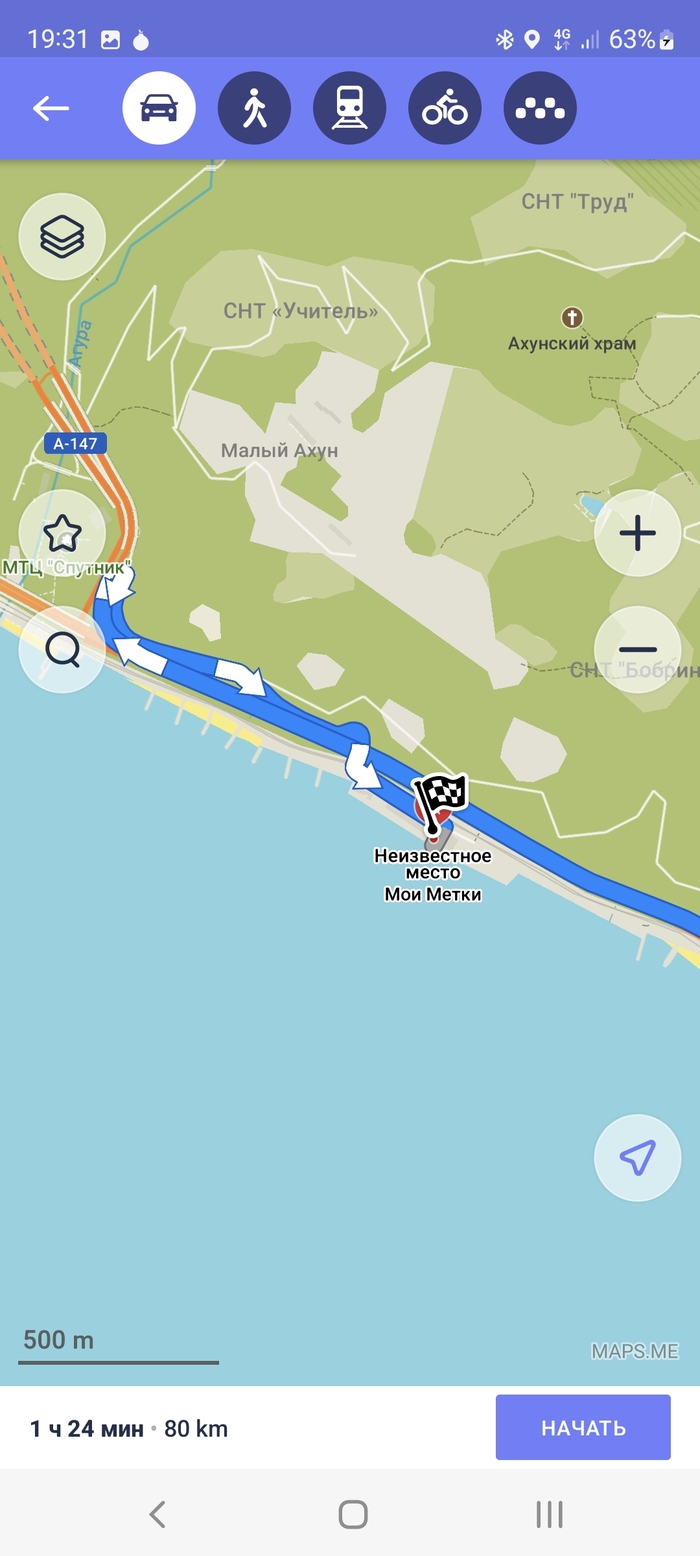Viewport: 700px width, 1556px height.
Task: Open map search with the magnifier
Action: [62, 650]
